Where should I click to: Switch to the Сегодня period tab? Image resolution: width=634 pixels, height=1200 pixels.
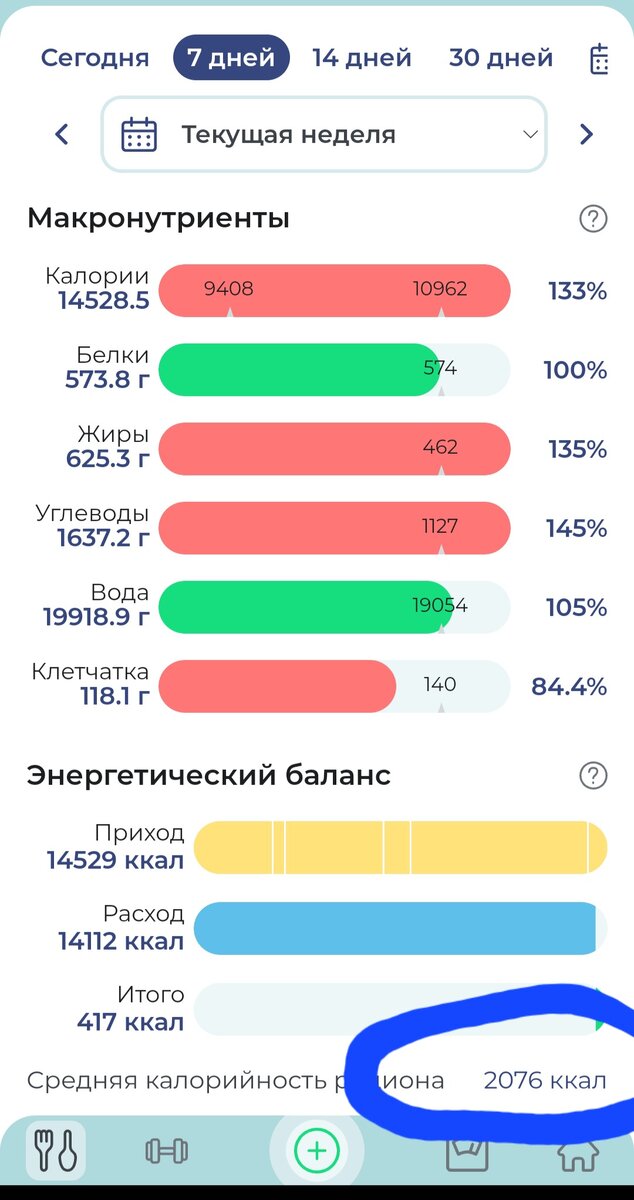pos(95,58)
